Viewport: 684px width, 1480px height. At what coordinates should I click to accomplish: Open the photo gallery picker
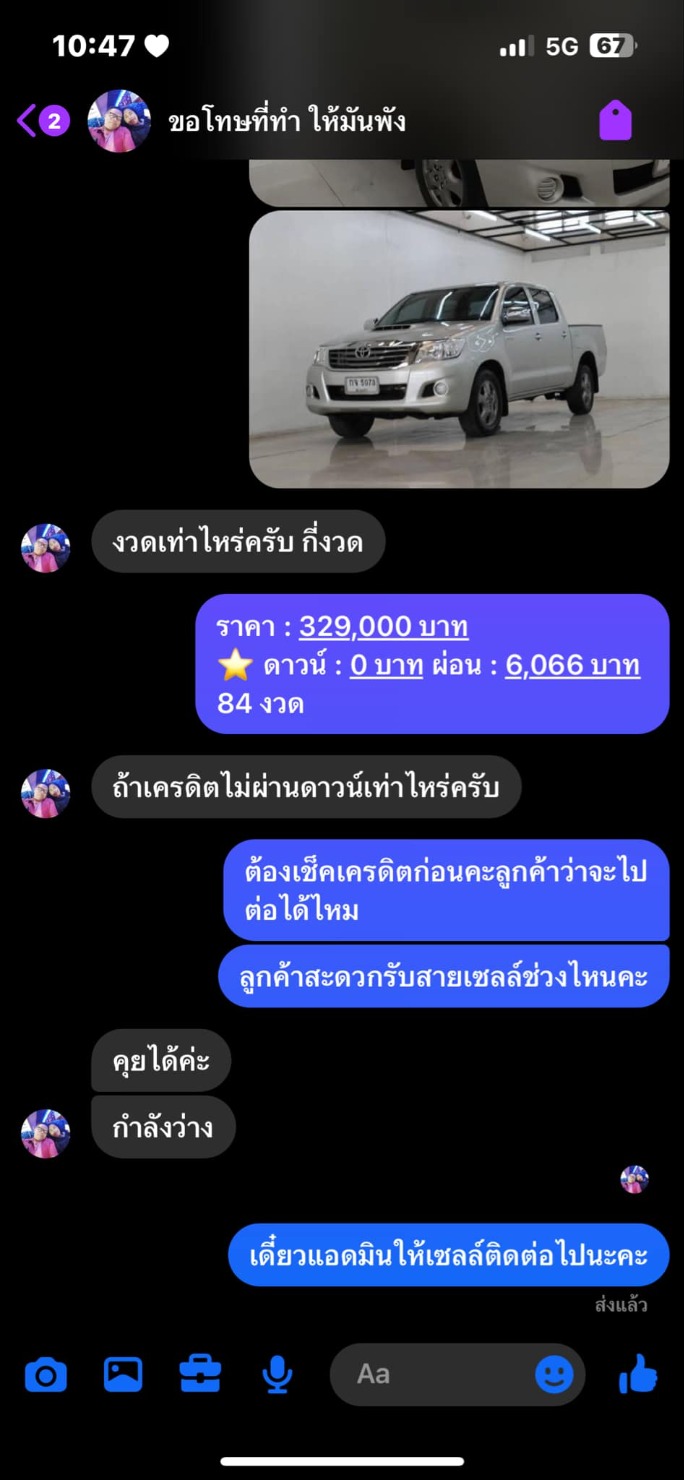(x=123, y=1374)
